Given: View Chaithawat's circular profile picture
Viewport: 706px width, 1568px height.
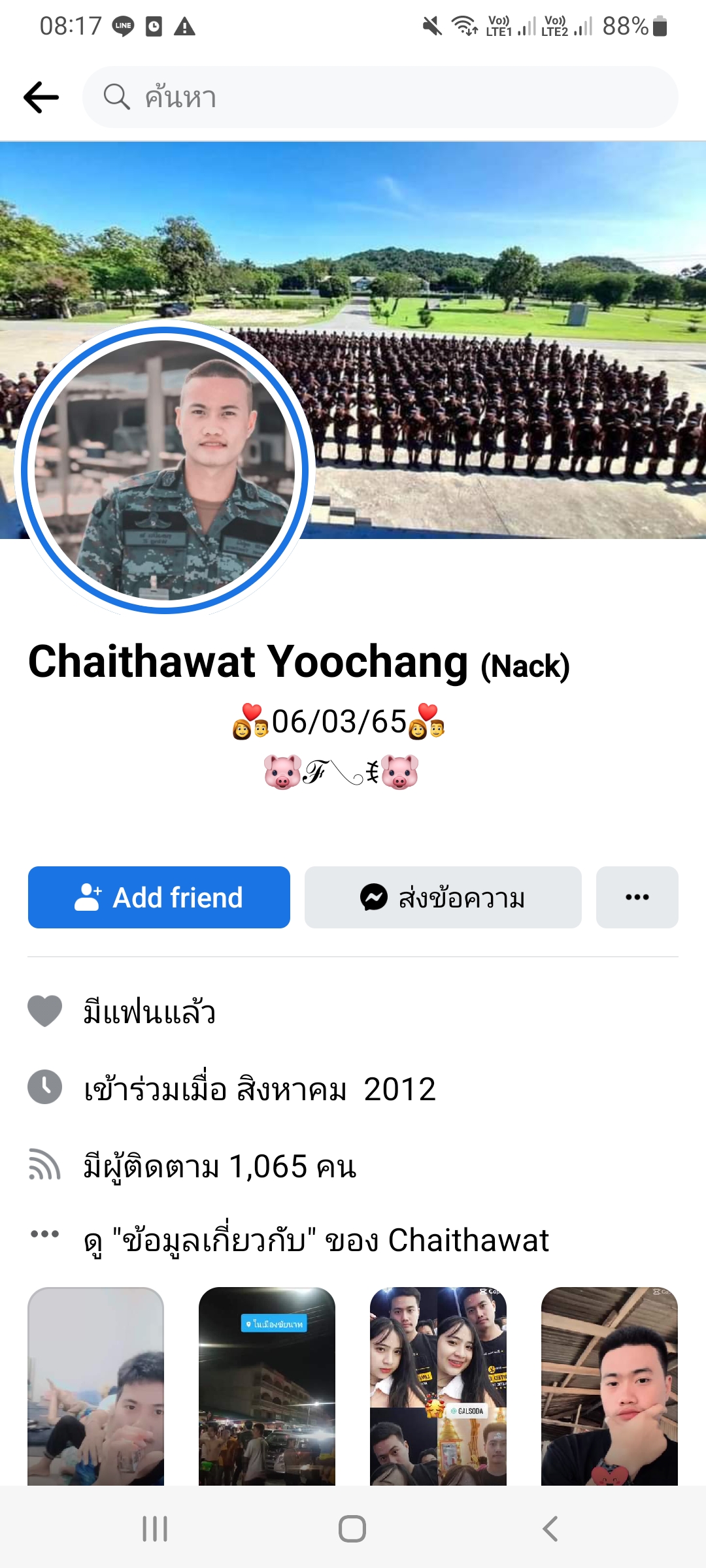Looking at the screenshot, I should (x=165, y=469).
